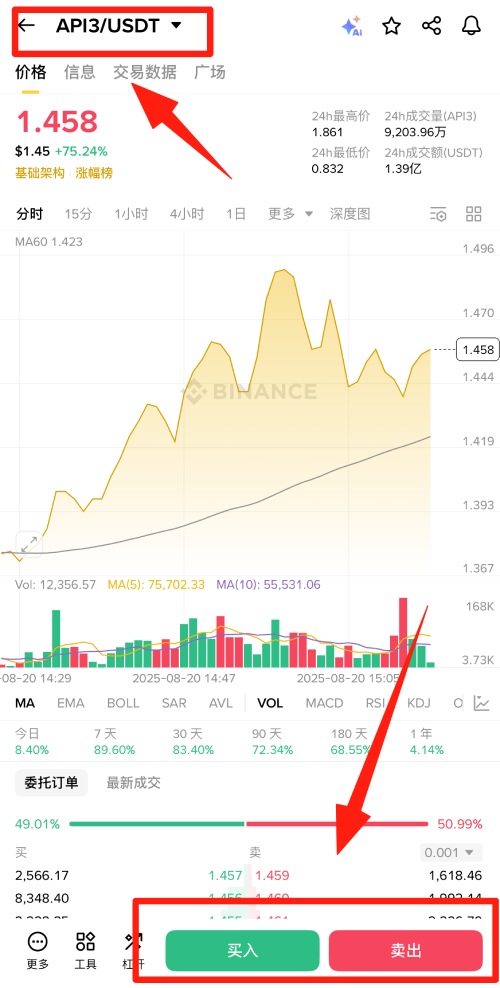Tap the red 卖出 button
Viewport: 500px width, 988px height.
[x=406, y=950]
